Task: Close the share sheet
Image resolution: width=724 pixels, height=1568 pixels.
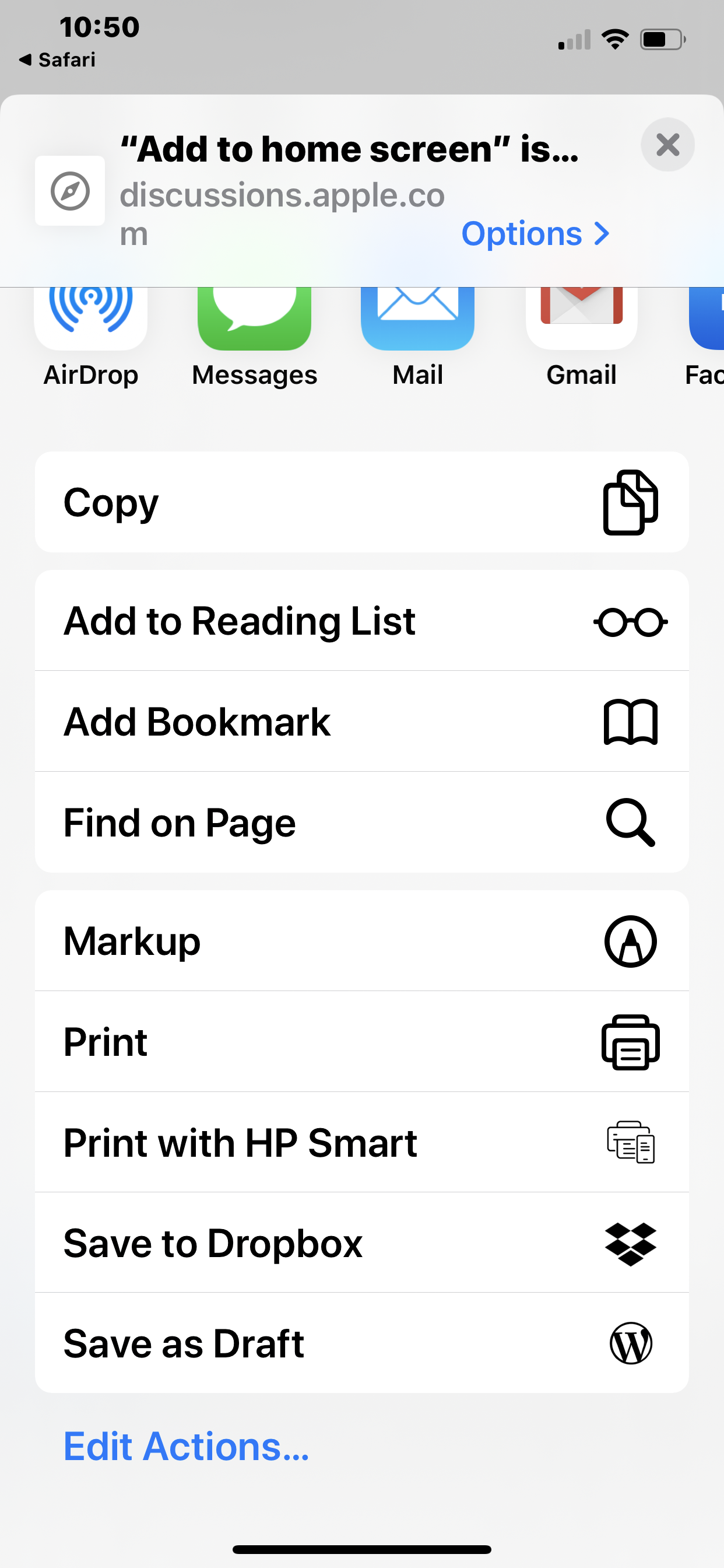Action: point(667,145)
